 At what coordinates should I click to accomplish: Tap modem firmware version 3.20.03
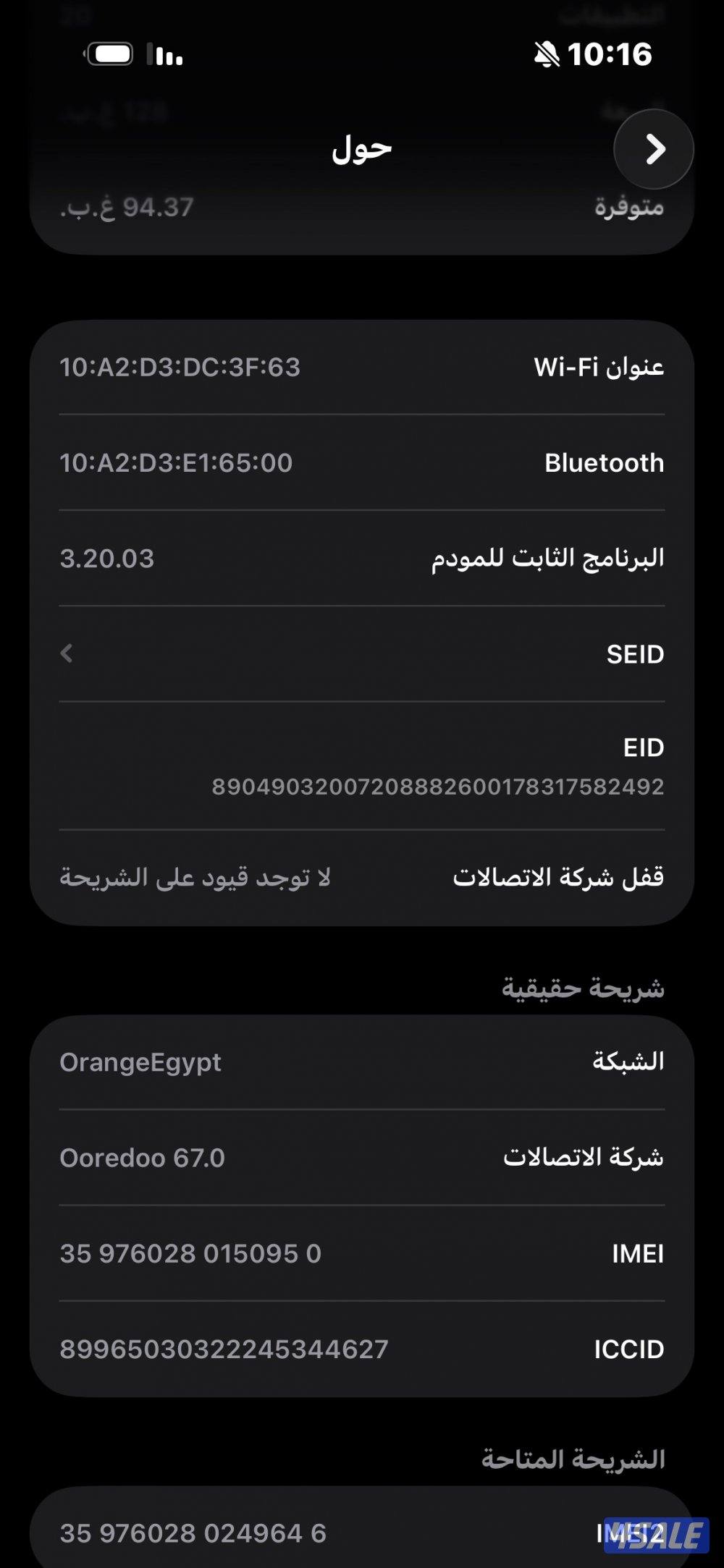click(x=106, y=559)
